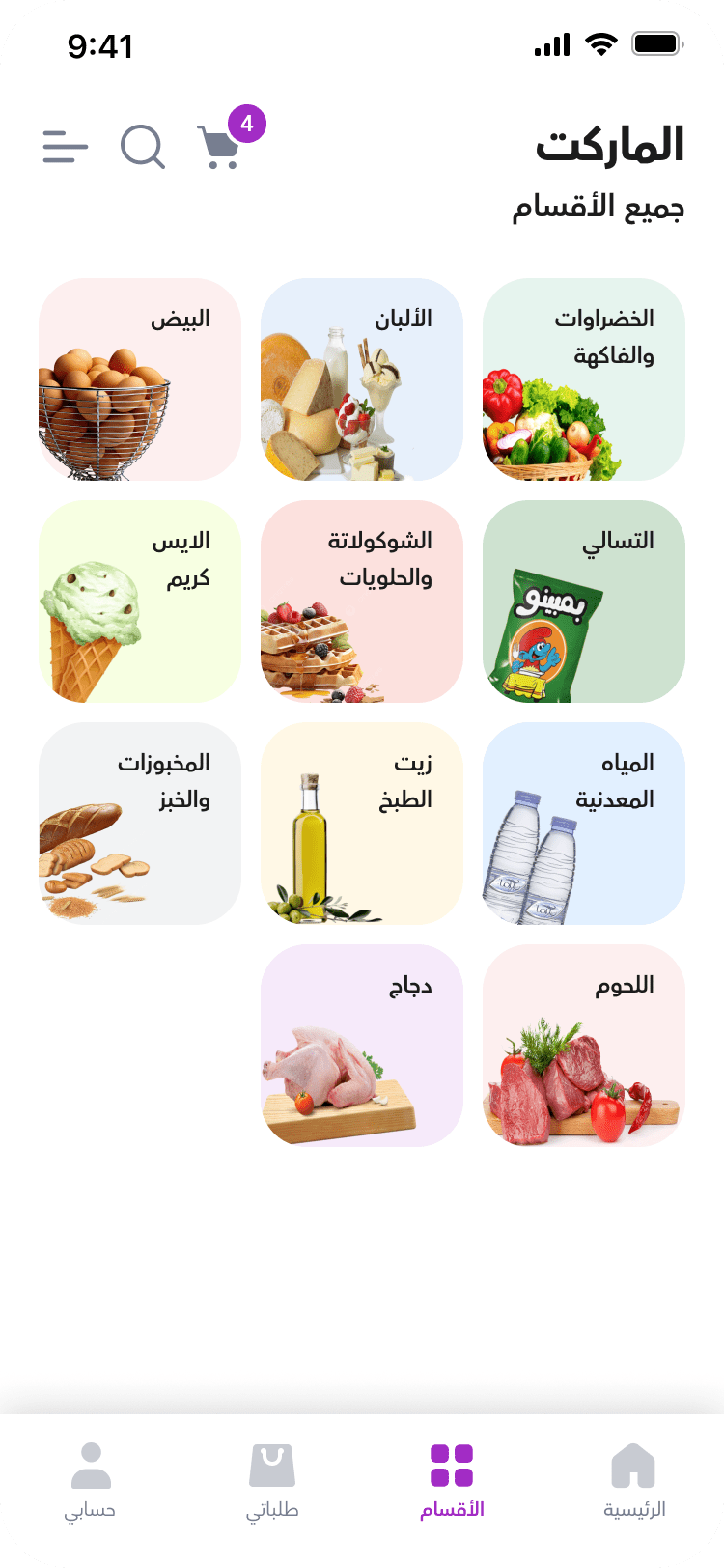Browse the المياه المعدنية category
This screenshot has height=1568, width=724.
pyautogui.click(x=584, y=824)
